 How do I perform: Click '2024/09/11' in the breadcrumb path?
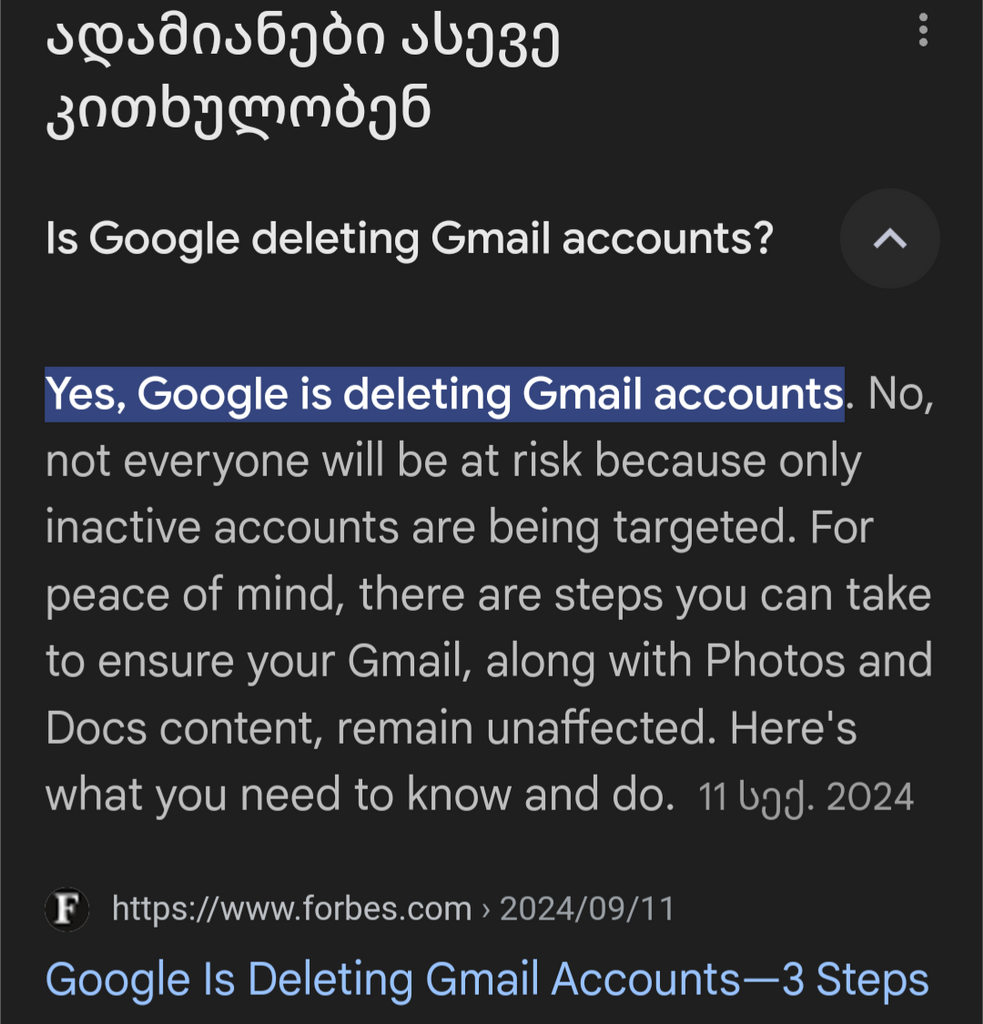[585, 908]
